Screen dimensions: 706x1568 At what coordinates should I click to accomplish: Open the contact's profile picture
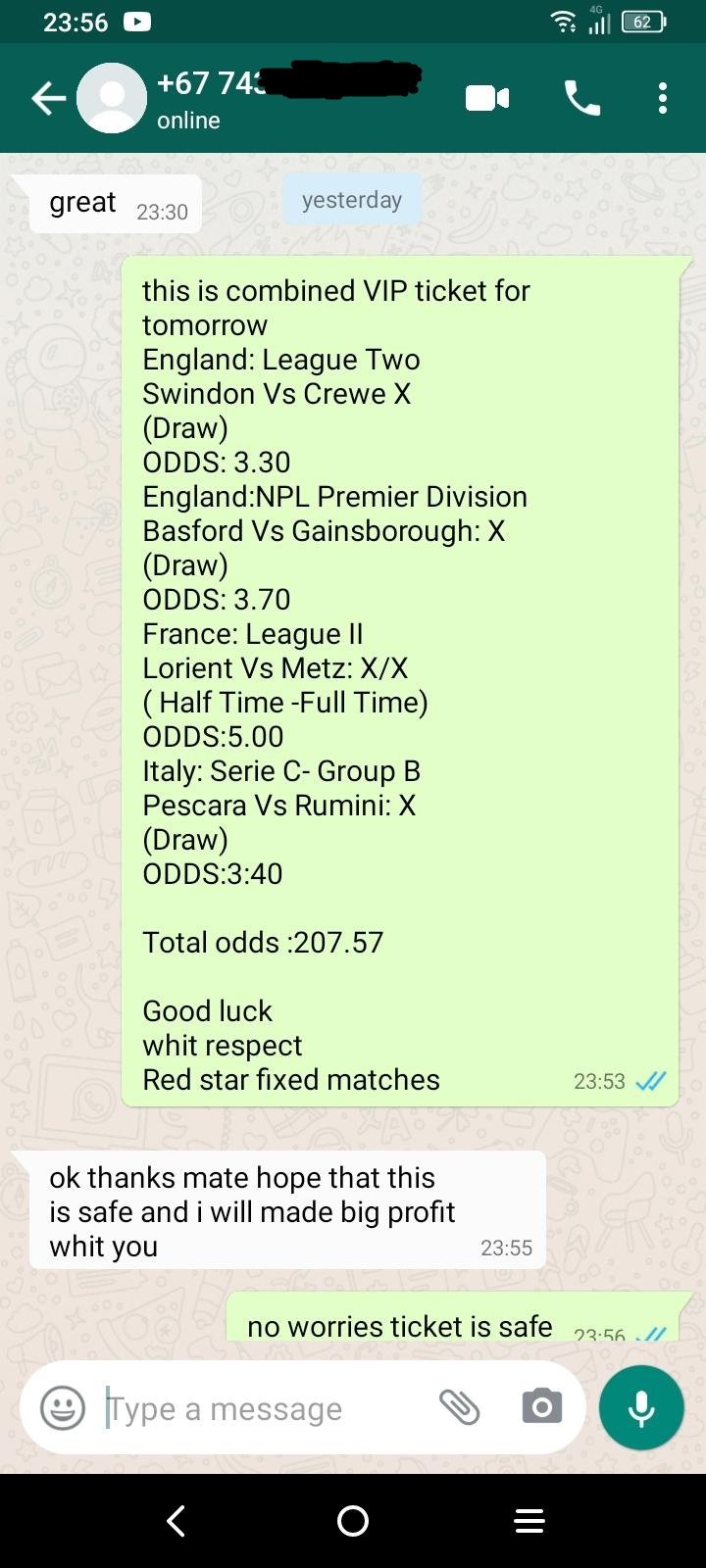point(112,98)
